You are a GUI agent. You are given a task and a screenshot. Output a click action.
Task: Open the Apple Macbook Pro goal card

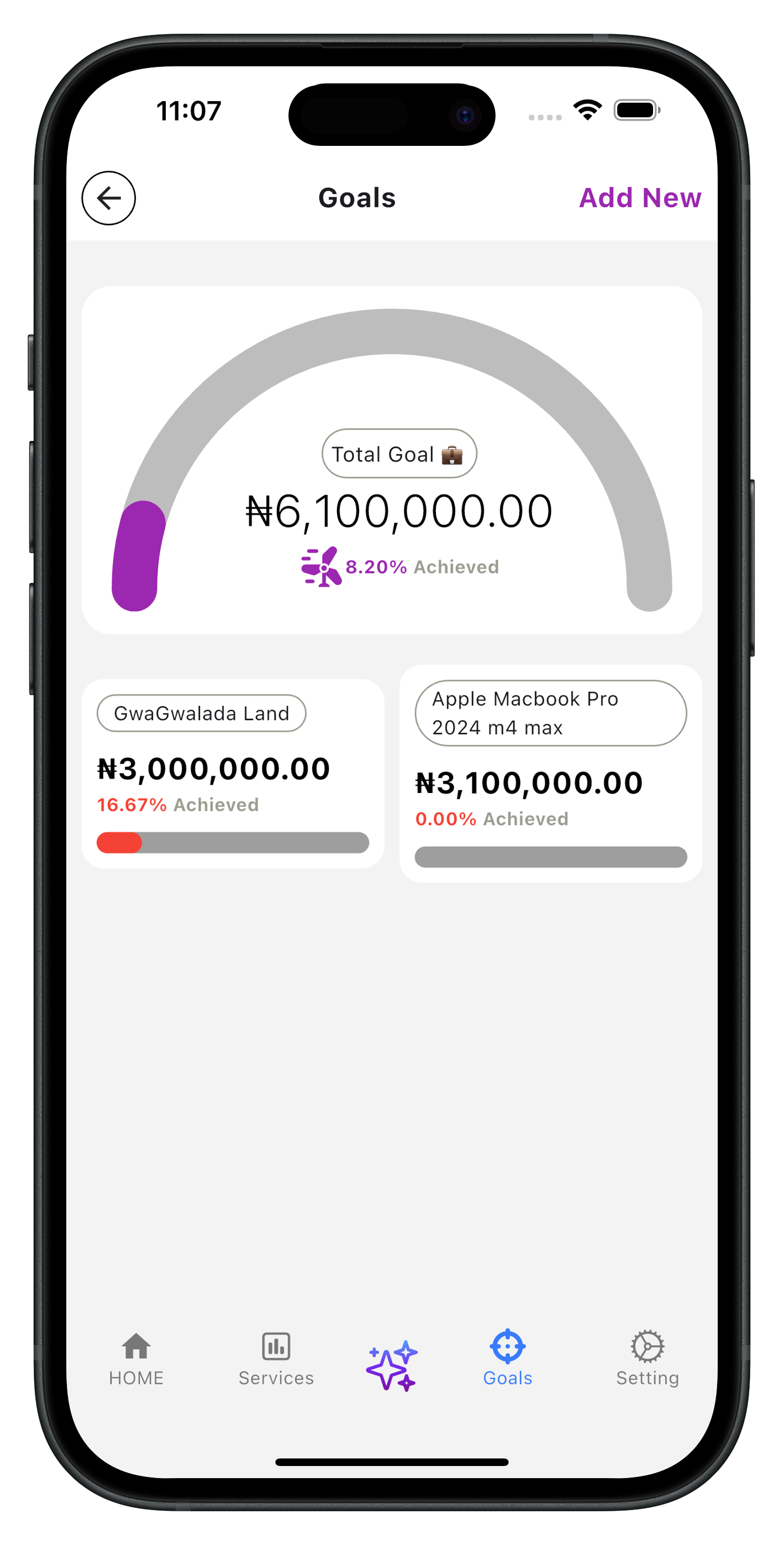tap(550, 772)
